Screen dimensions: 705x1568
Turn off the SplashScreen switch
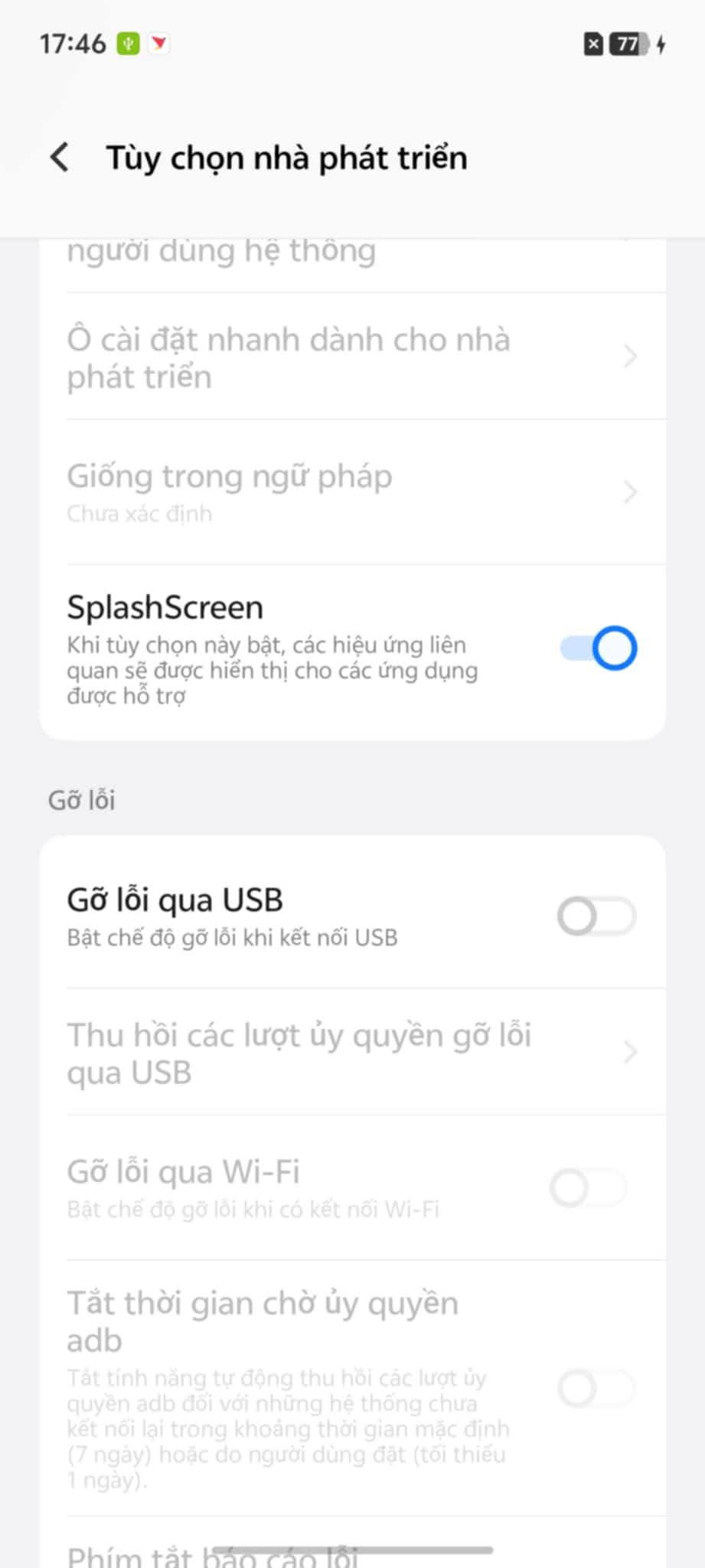[x=598, y=648]
